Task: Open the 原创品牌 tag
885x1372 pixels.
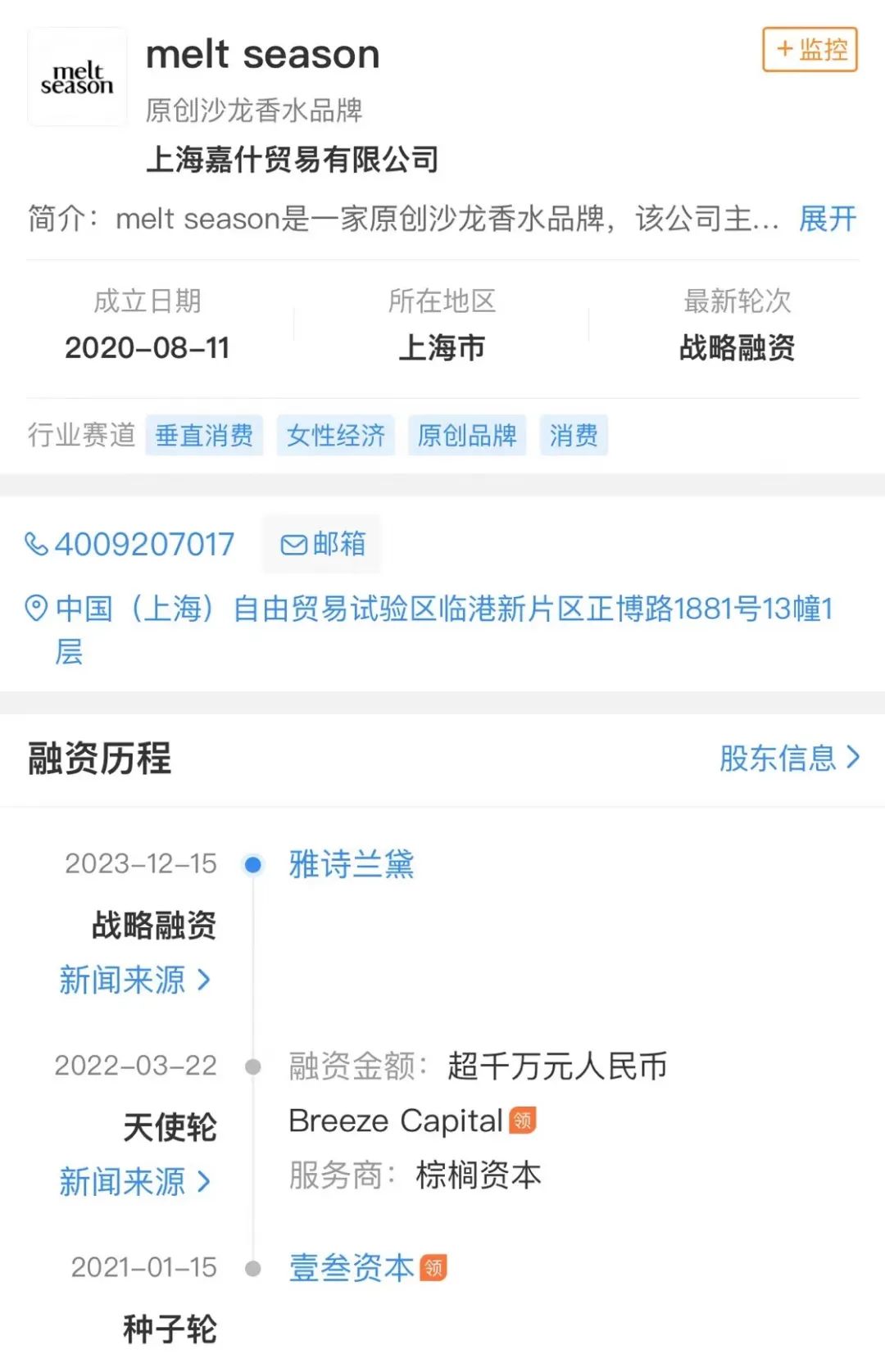Action: click(x=466, y=435)
